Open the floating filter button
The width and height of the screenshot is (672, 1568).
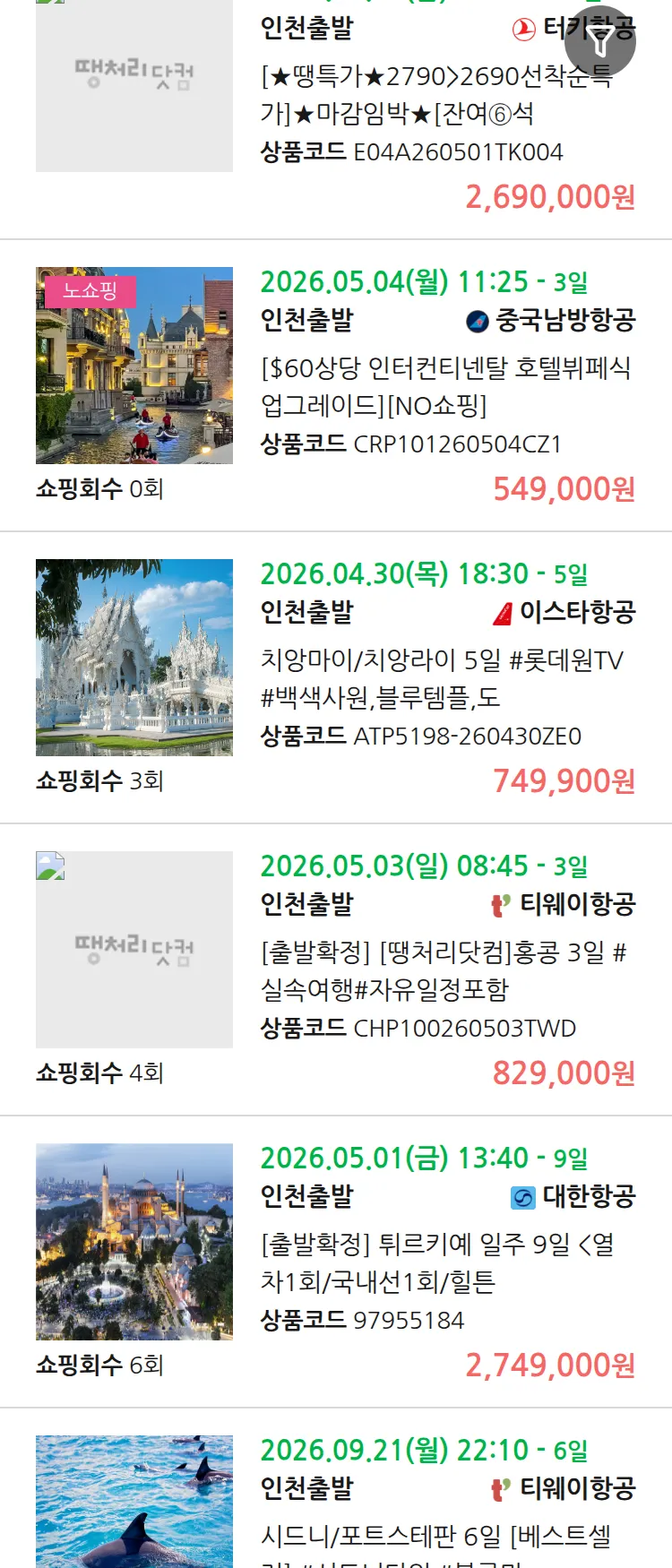click(600, 41)
